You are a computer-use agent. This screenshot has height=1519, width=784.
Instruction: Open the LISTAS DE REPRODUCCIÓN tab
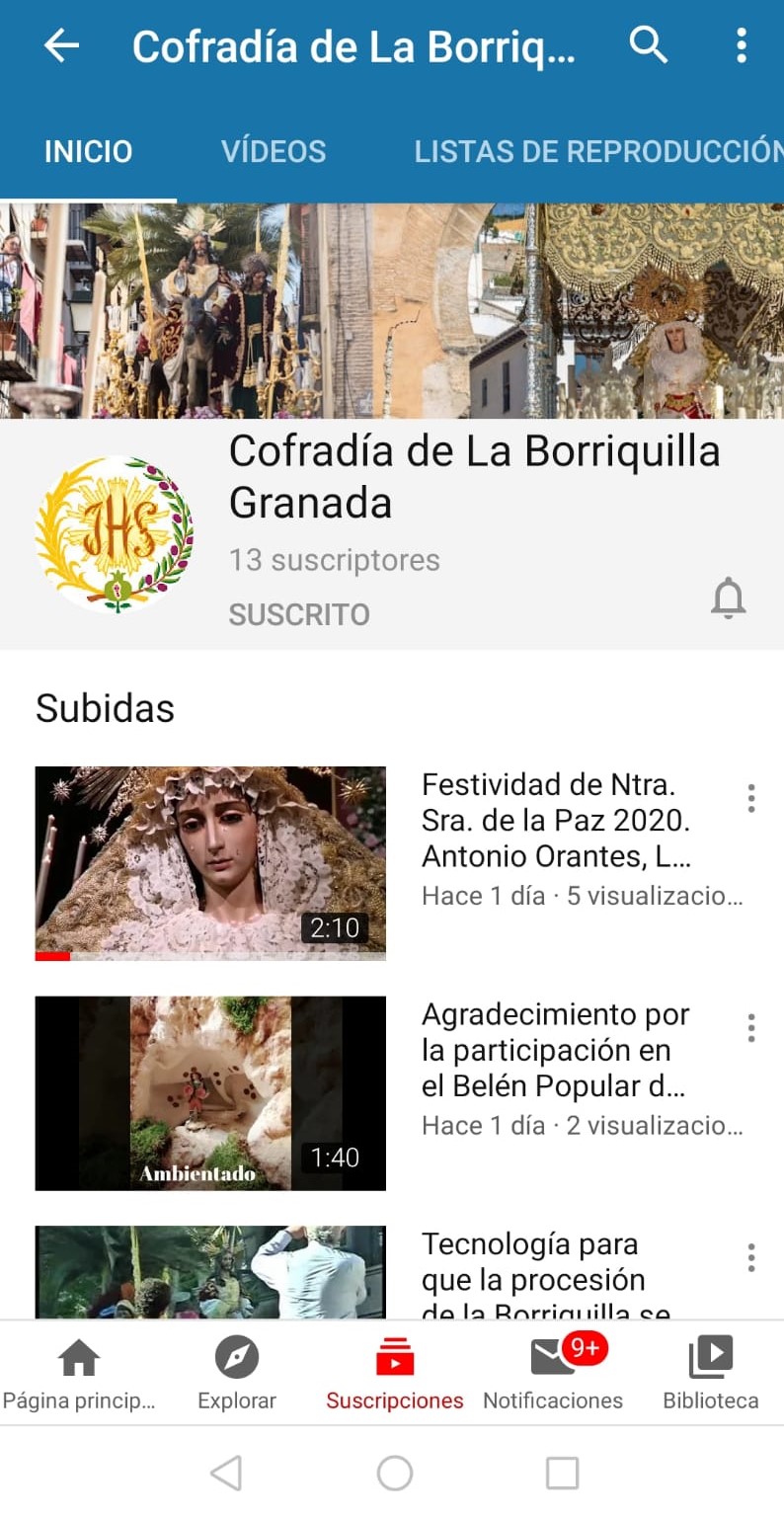[x=597, y=151]
